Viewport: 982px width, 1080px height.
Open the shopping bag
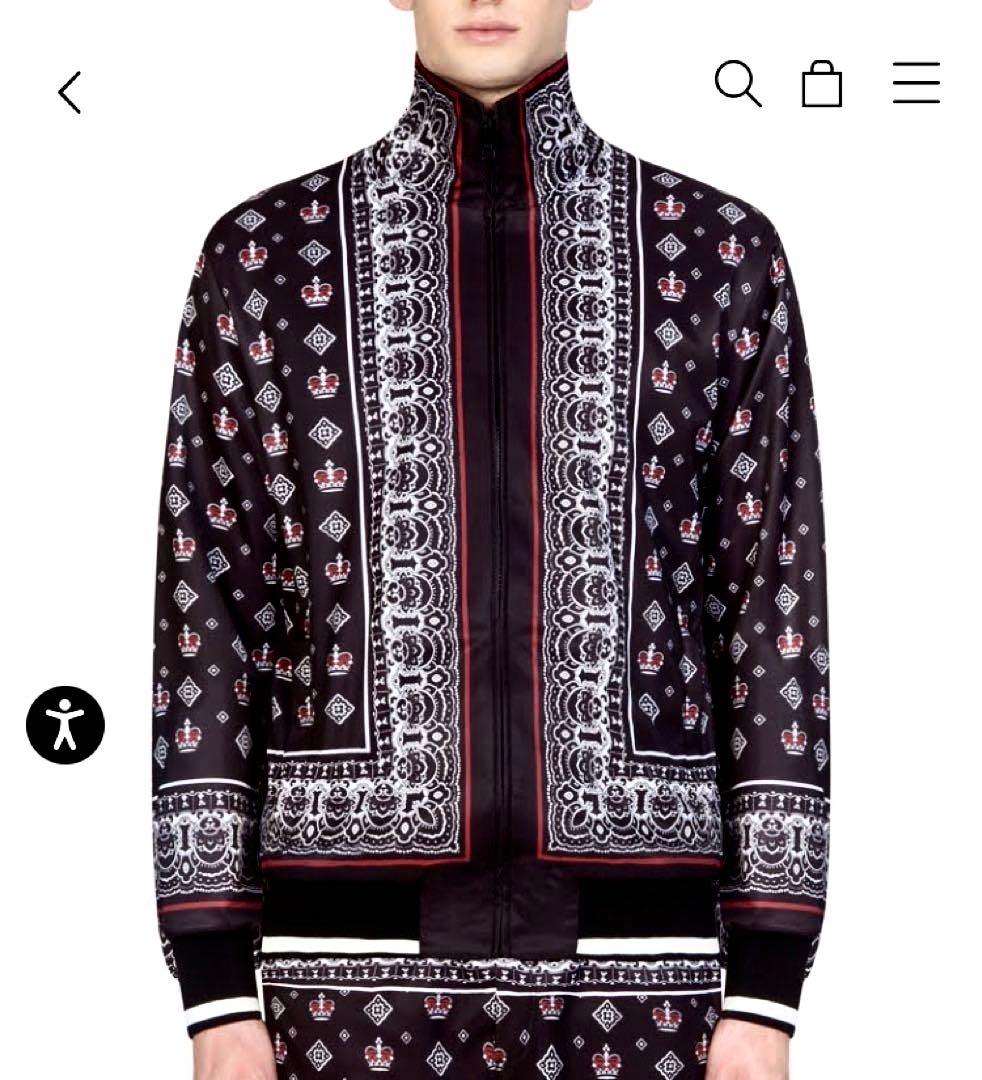822,84
